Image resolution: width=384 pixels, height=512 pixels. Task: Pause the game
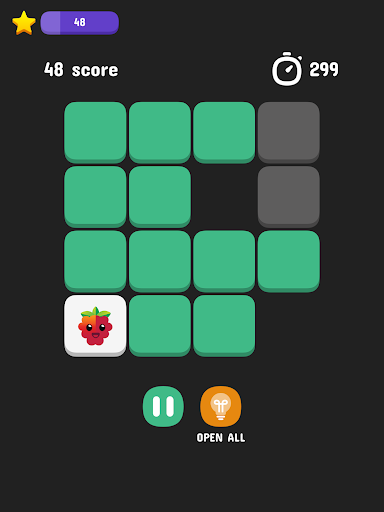[x=163, y=406]
